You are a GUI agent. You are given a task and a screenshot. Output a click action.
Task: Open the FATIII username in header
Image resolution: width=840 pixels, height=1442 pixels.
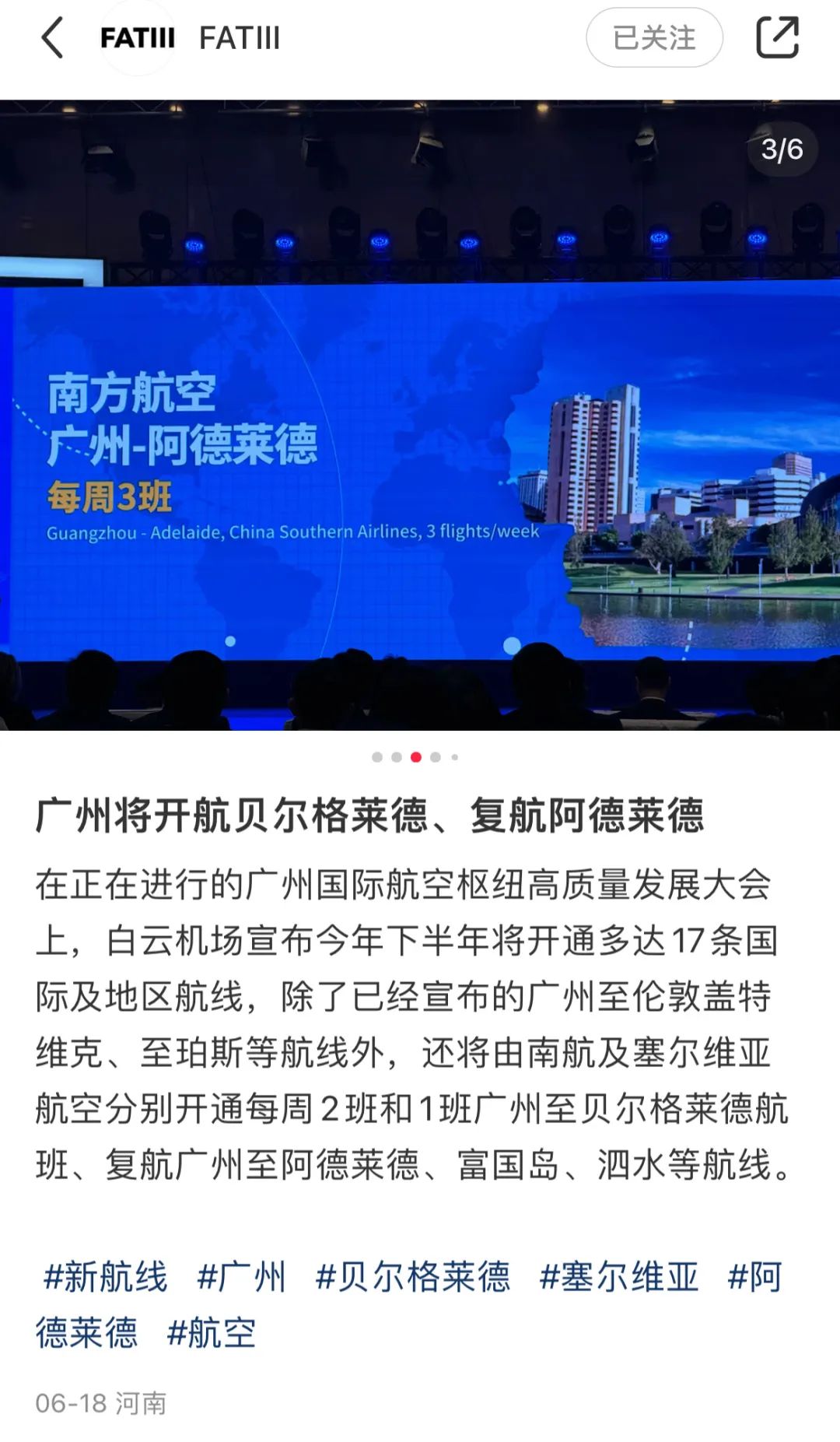240,38
